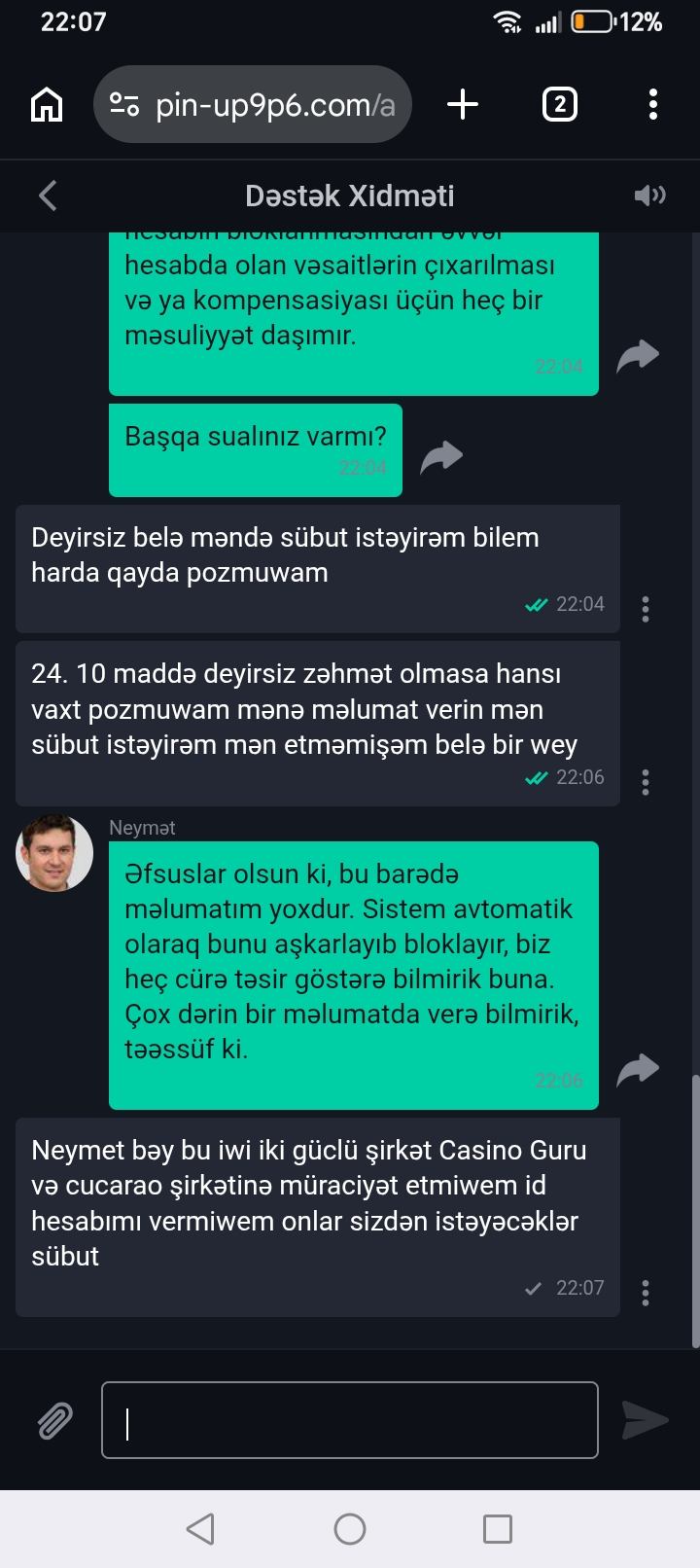Tap the system back button

tap(200, 1529)
